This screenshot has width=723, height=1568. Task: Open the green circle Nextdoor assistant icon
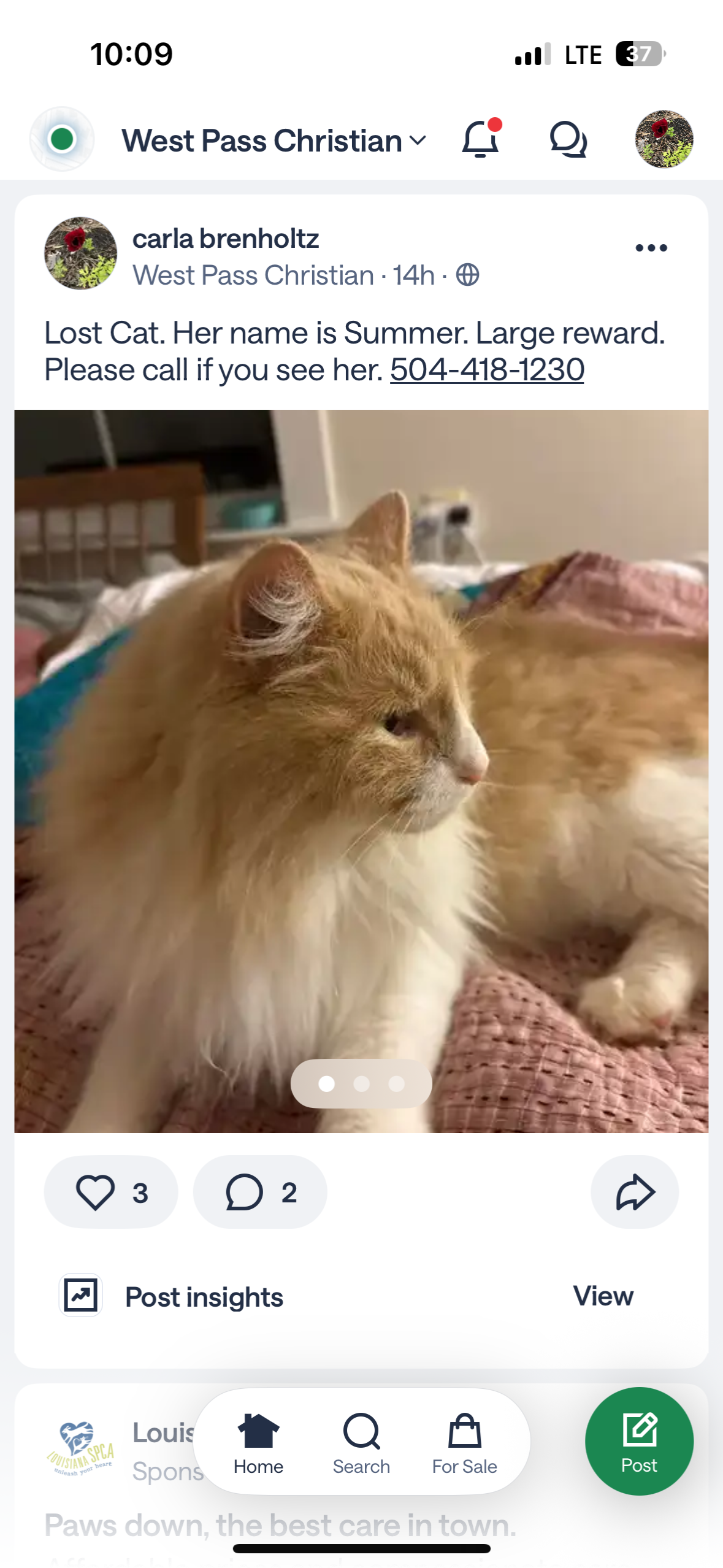click(62, 139)
